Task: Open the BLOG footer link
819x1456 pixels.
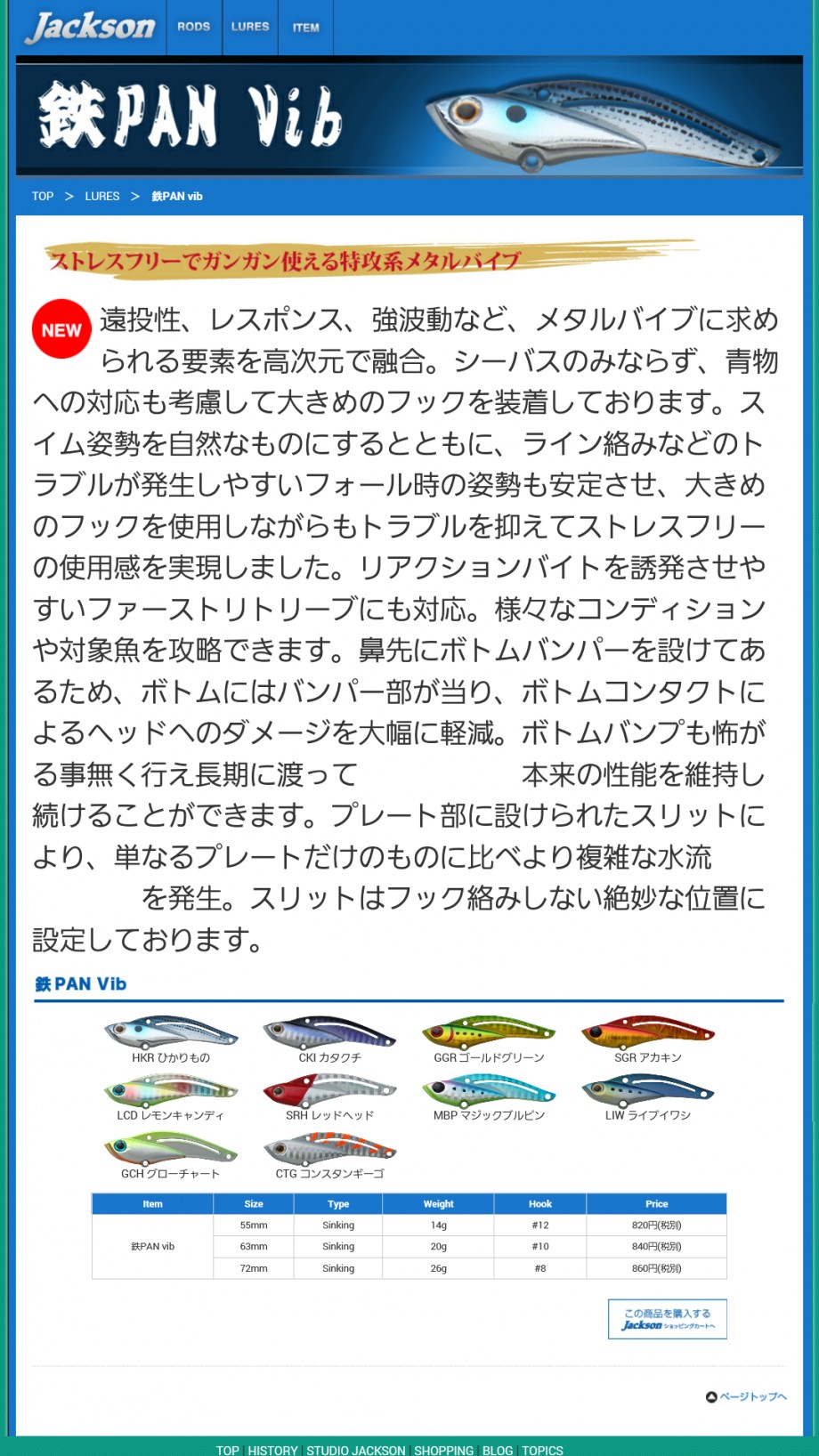Action: click(x=498, y=1450)
